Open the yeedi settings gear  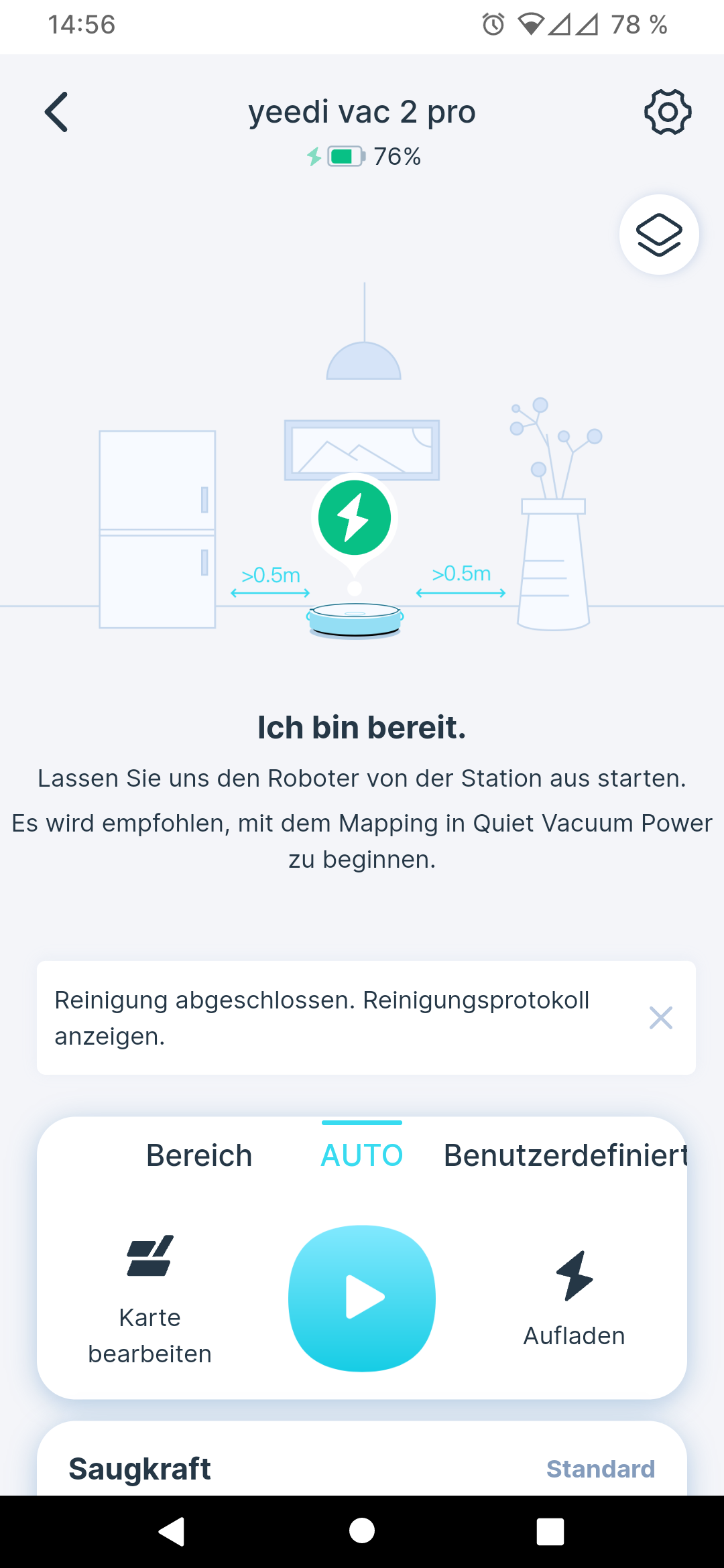[x=668, y=112]
